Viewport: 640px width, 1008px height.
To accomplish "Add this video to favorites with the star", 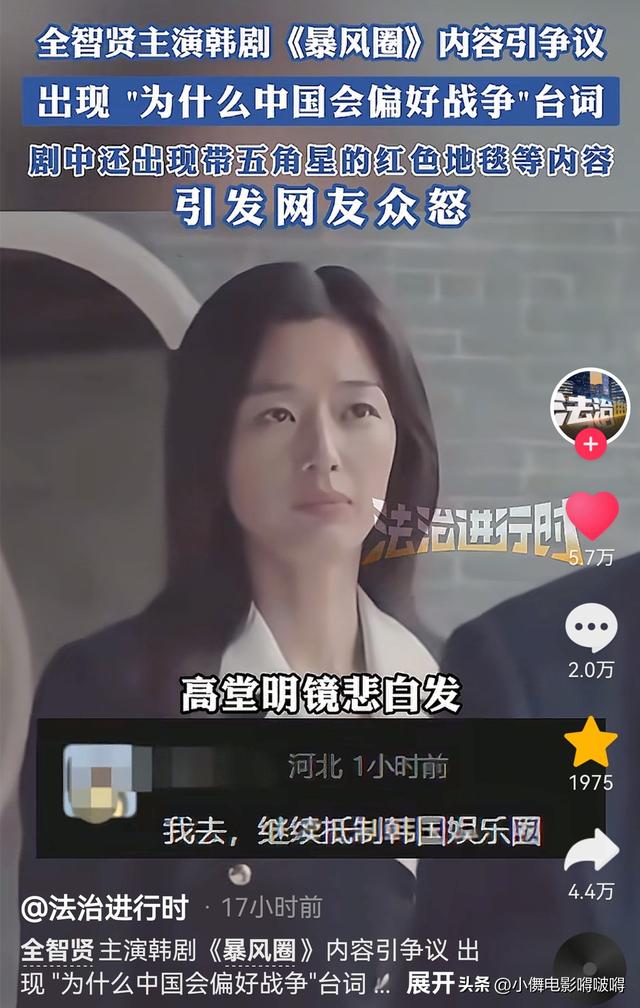I will pos(591,742).
